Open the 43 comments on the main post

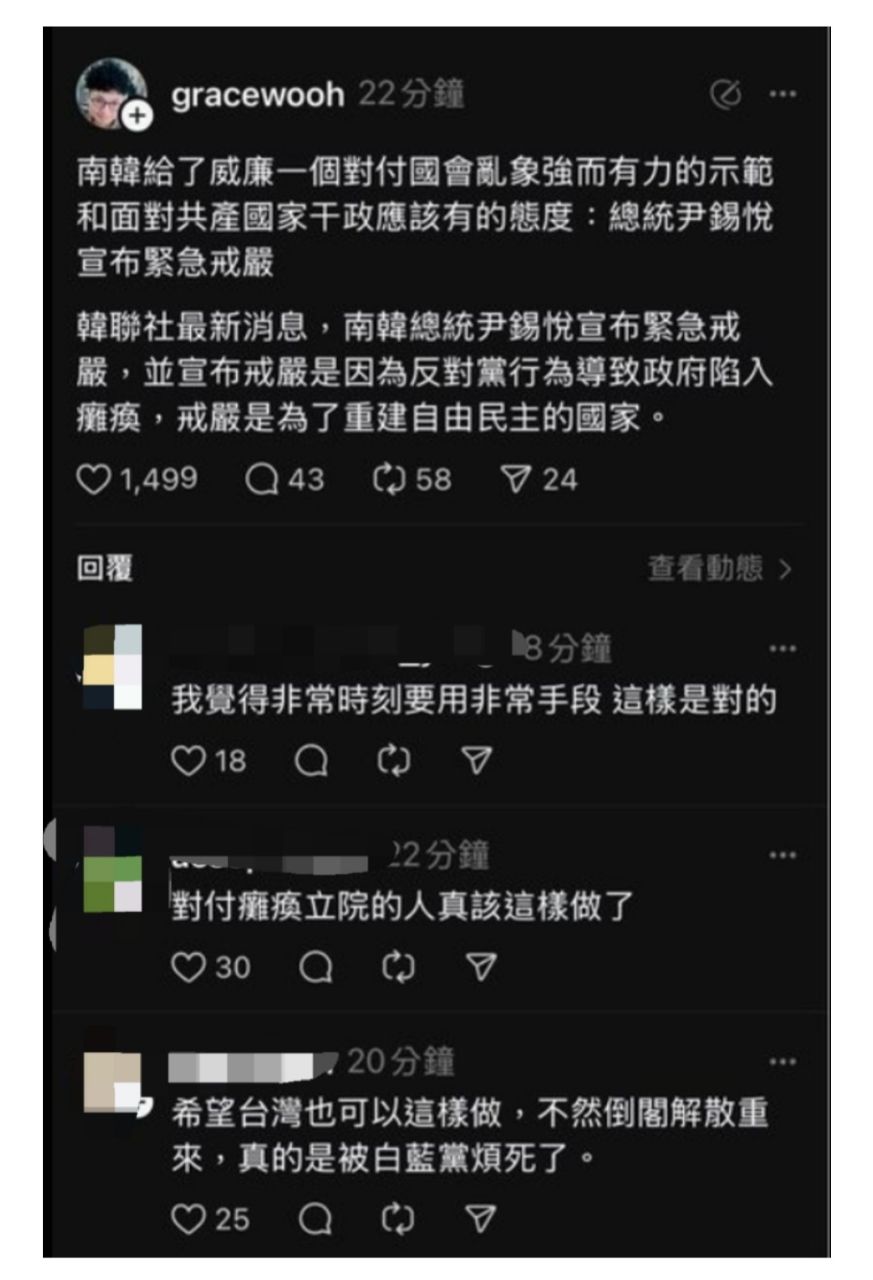point(262,480)
